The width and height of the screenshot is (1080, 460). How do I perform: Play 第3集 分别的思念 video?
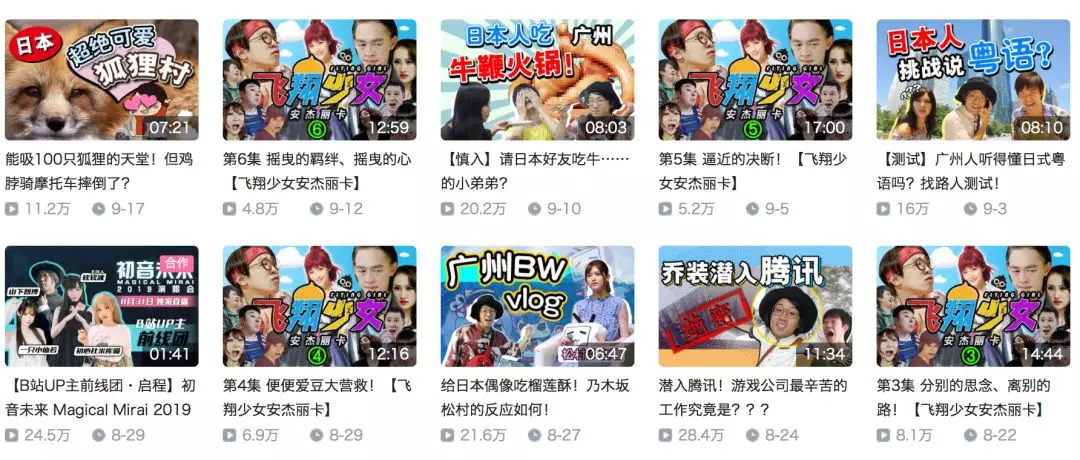[x=973, y=306]
